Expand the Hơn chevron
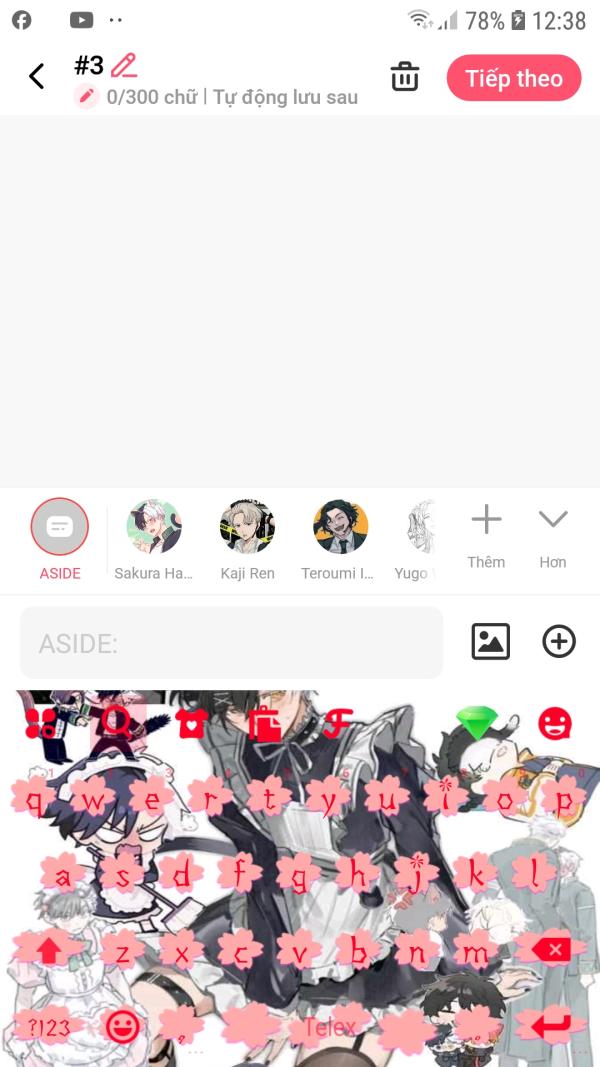Screen dimensions: 600x1067 pyautogui.click(x=553, y=537)
